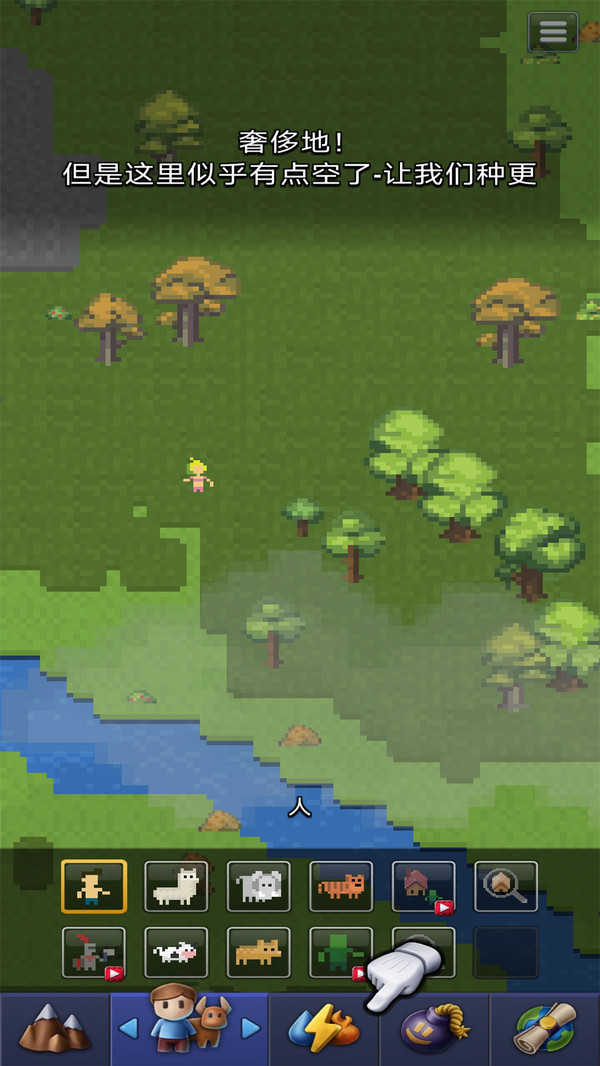Open the hamburger menu

point(553,32)
